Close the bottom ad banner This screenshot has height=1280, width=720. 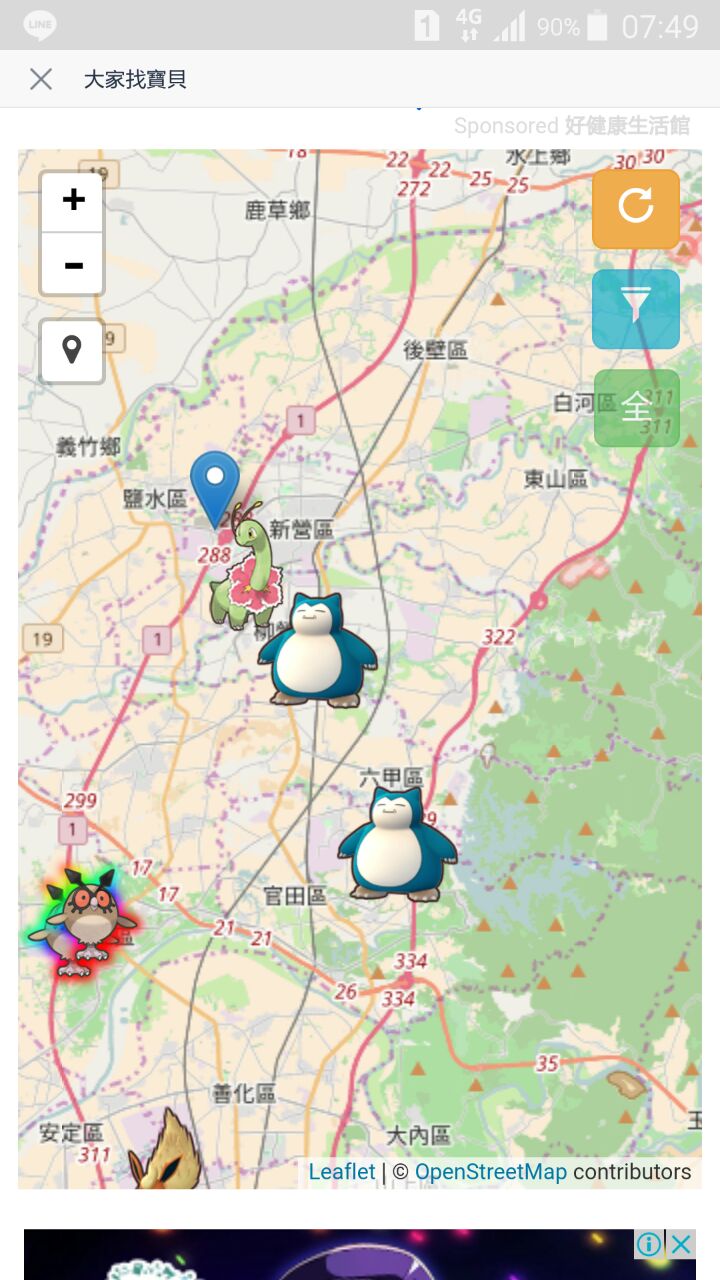681,1244
